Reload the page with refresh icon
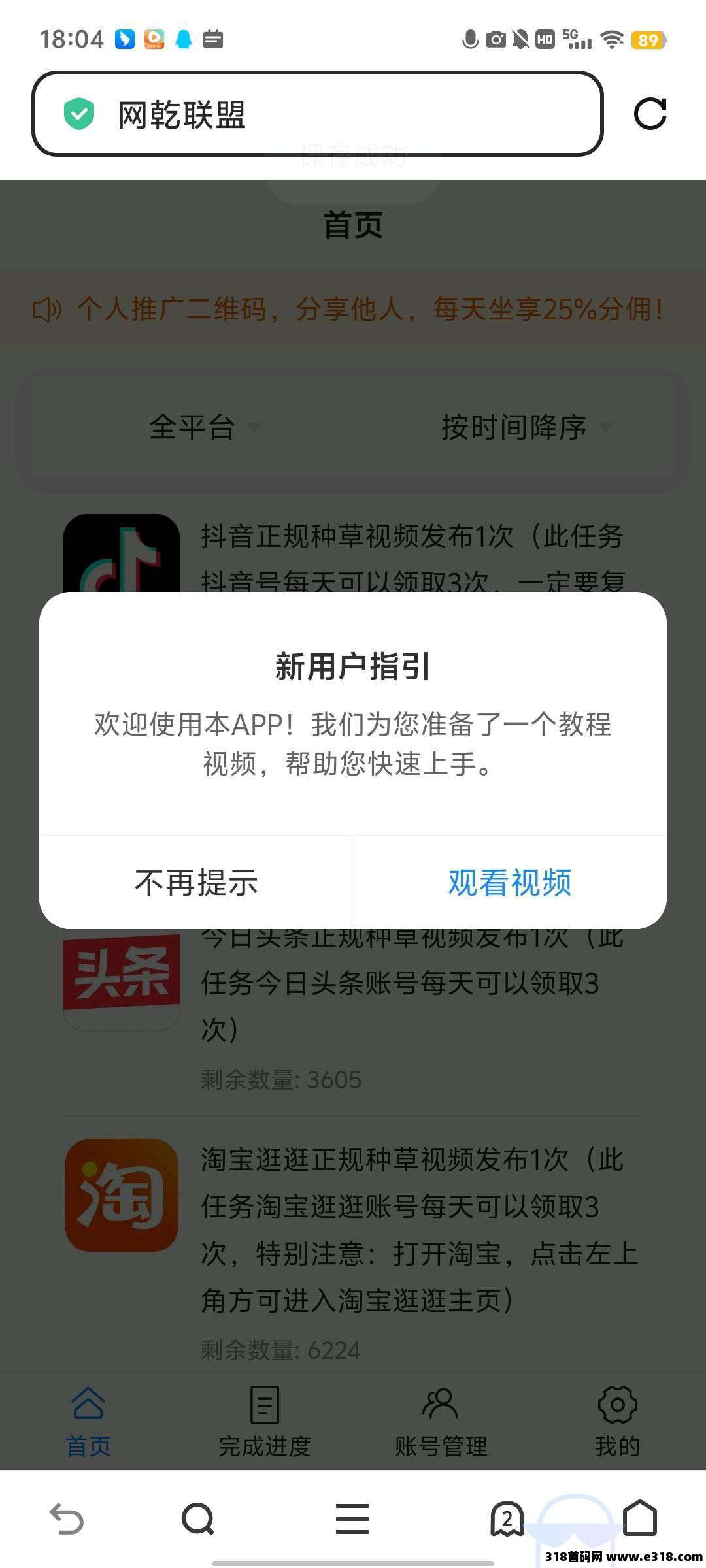The image size is (706, 1568). click(x=650, y=114)
